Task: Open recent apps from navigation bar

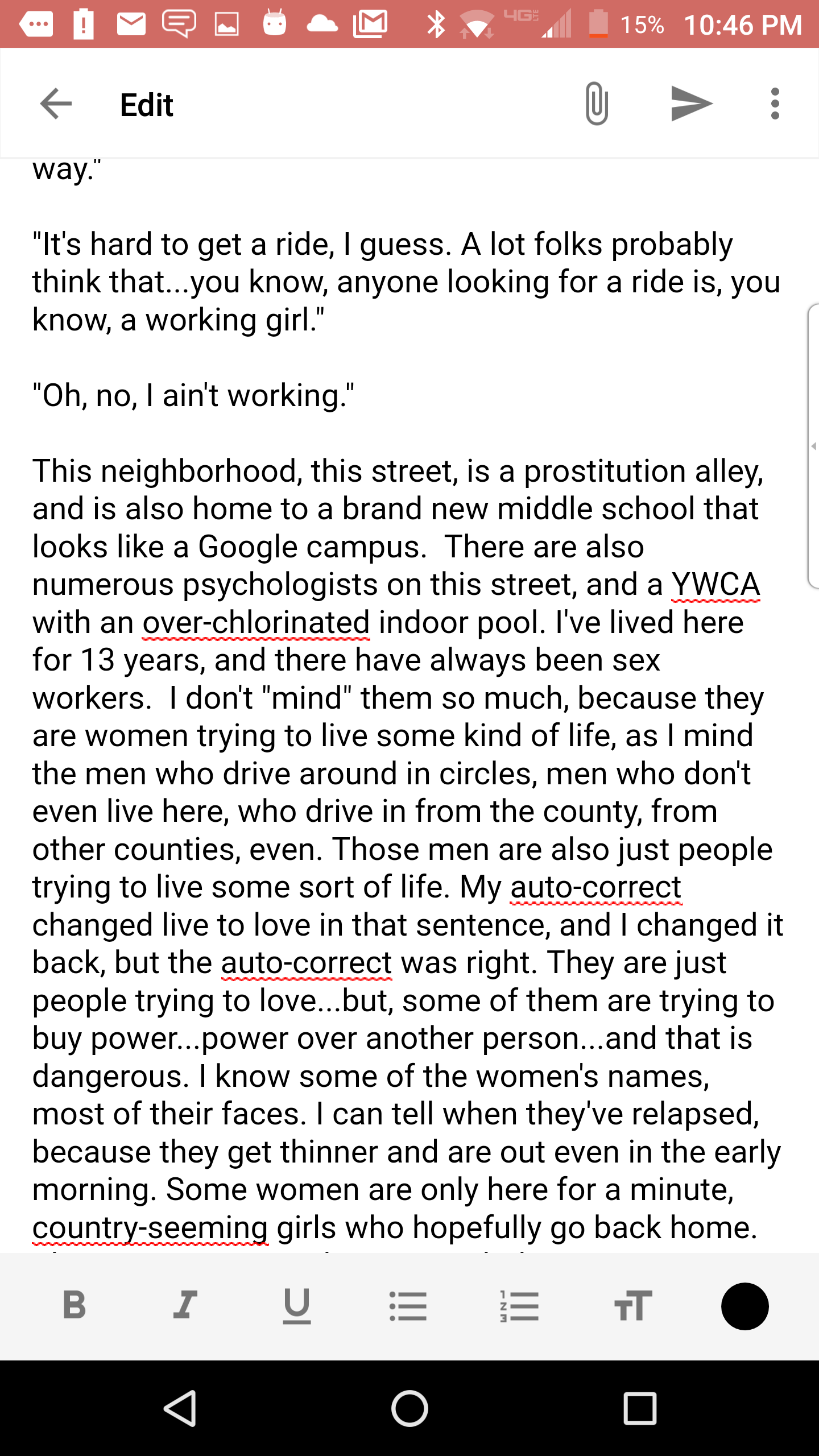Action: [x=640, y=1409]
